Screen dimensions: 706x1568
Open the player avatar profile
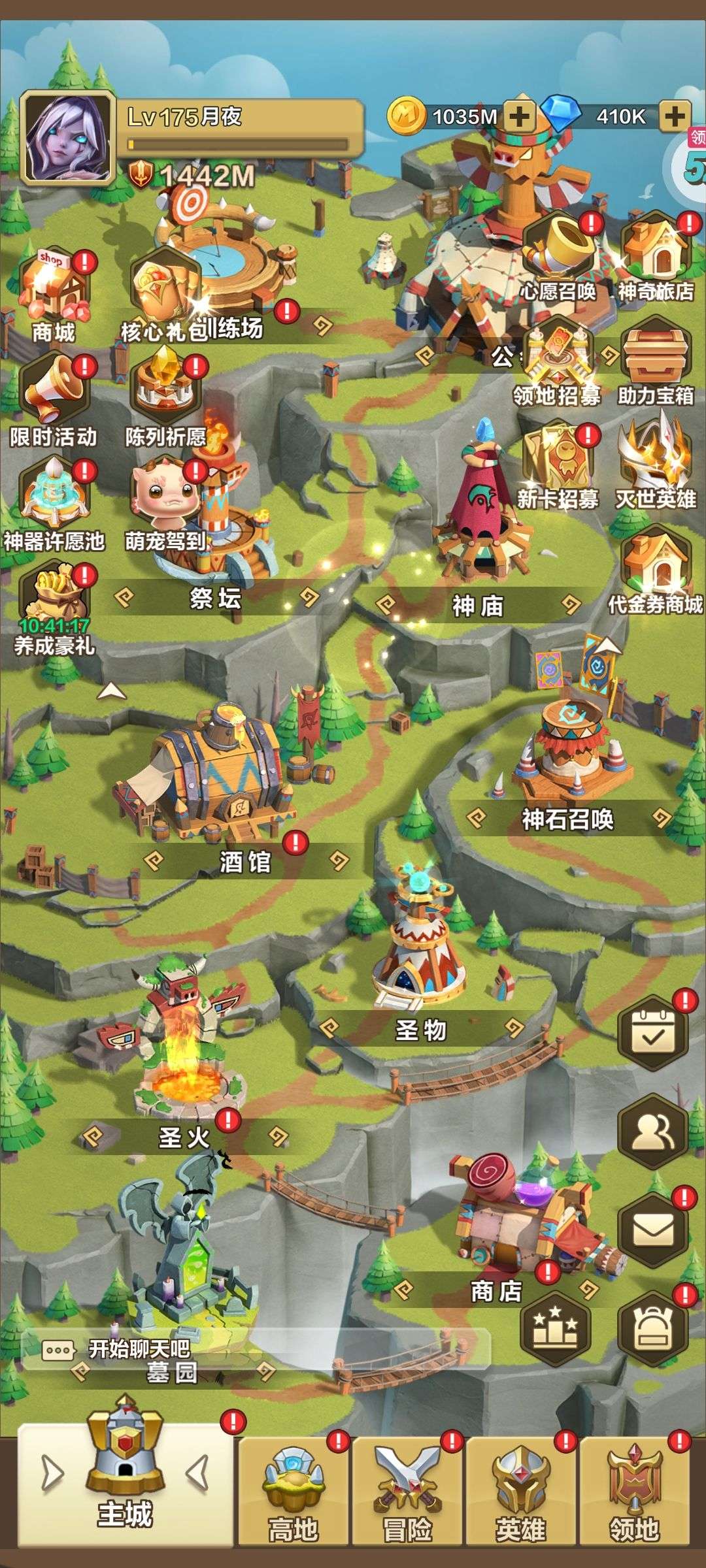pyautogui.click(x=67, y=138)
